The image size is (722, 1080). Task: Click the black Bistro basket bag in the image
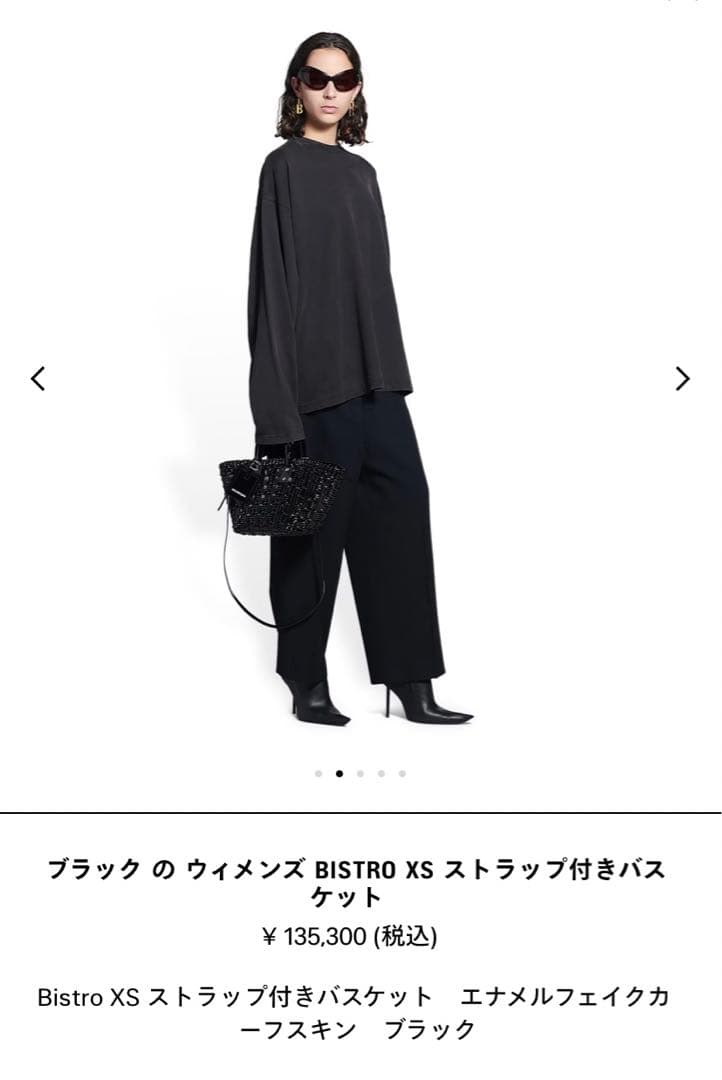(278, 495)
